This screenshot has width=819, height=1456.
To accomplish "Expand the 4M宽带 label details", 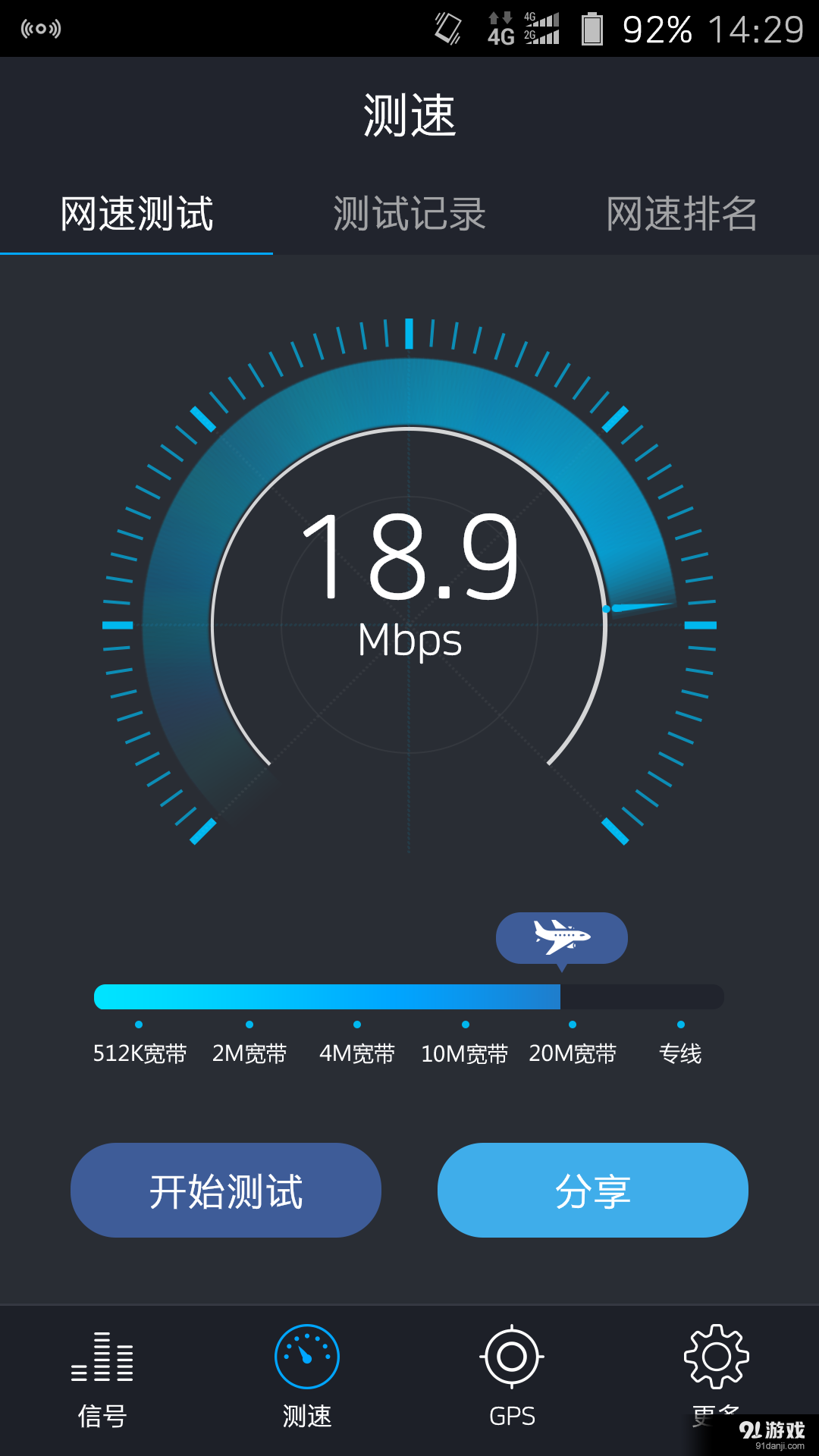I will pos(358,1053).
